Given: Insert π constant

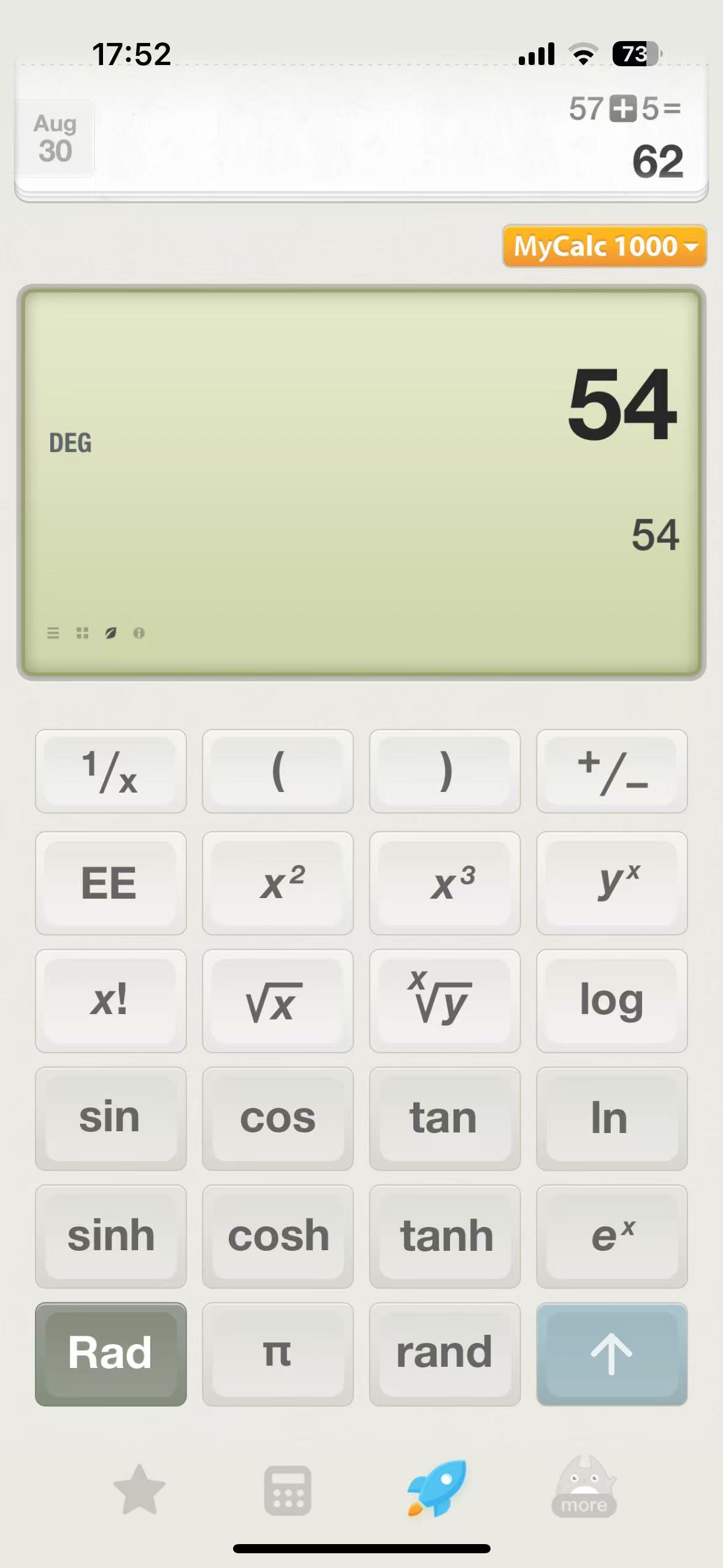Looking at the screenshot, I should click(278, 1354).
